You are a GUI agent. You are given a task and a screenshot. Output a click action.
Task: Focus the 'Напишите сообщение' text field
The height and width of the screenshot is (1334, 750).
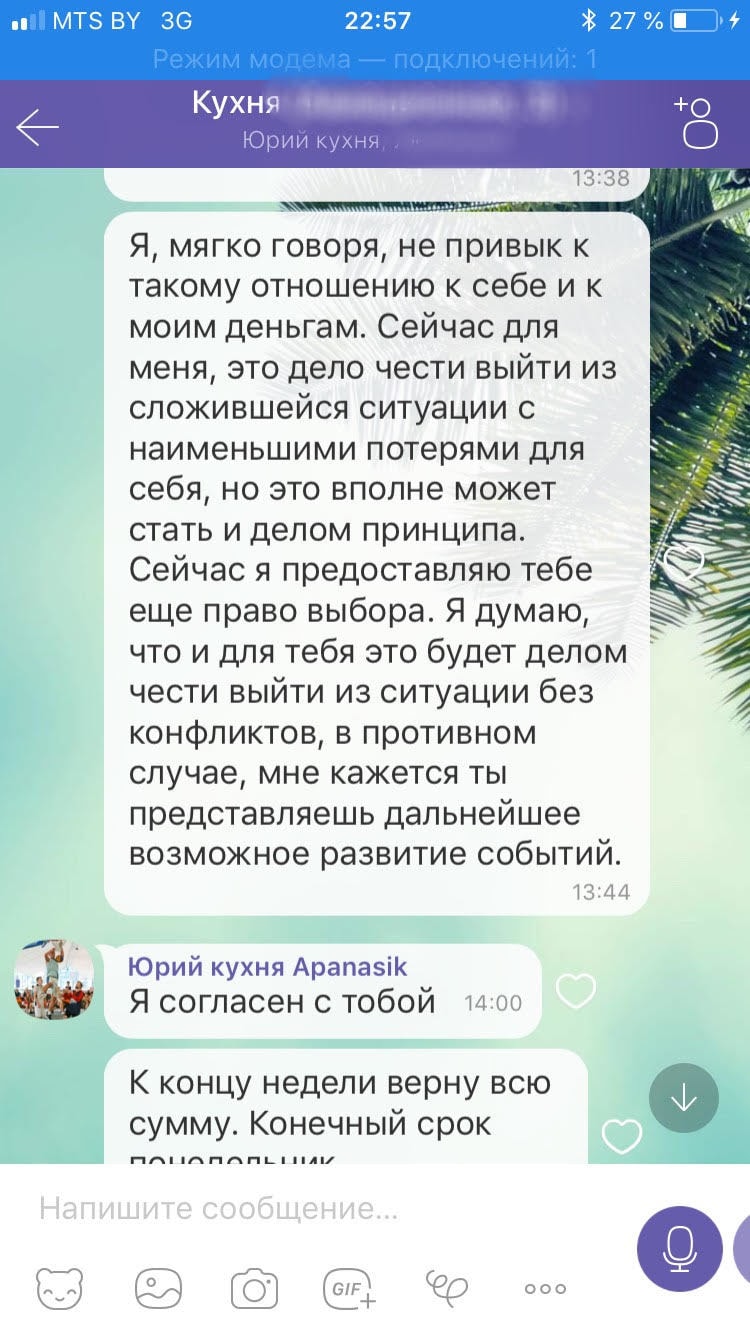tap(320, 1210)
